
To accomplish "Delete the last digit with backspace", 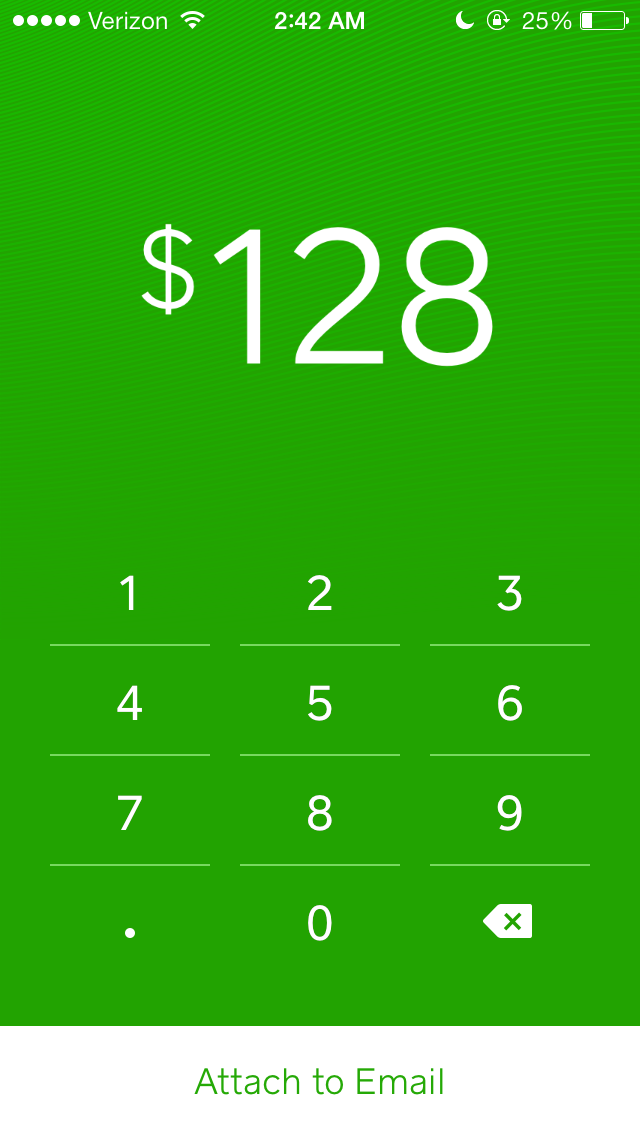I will [509, 921].
